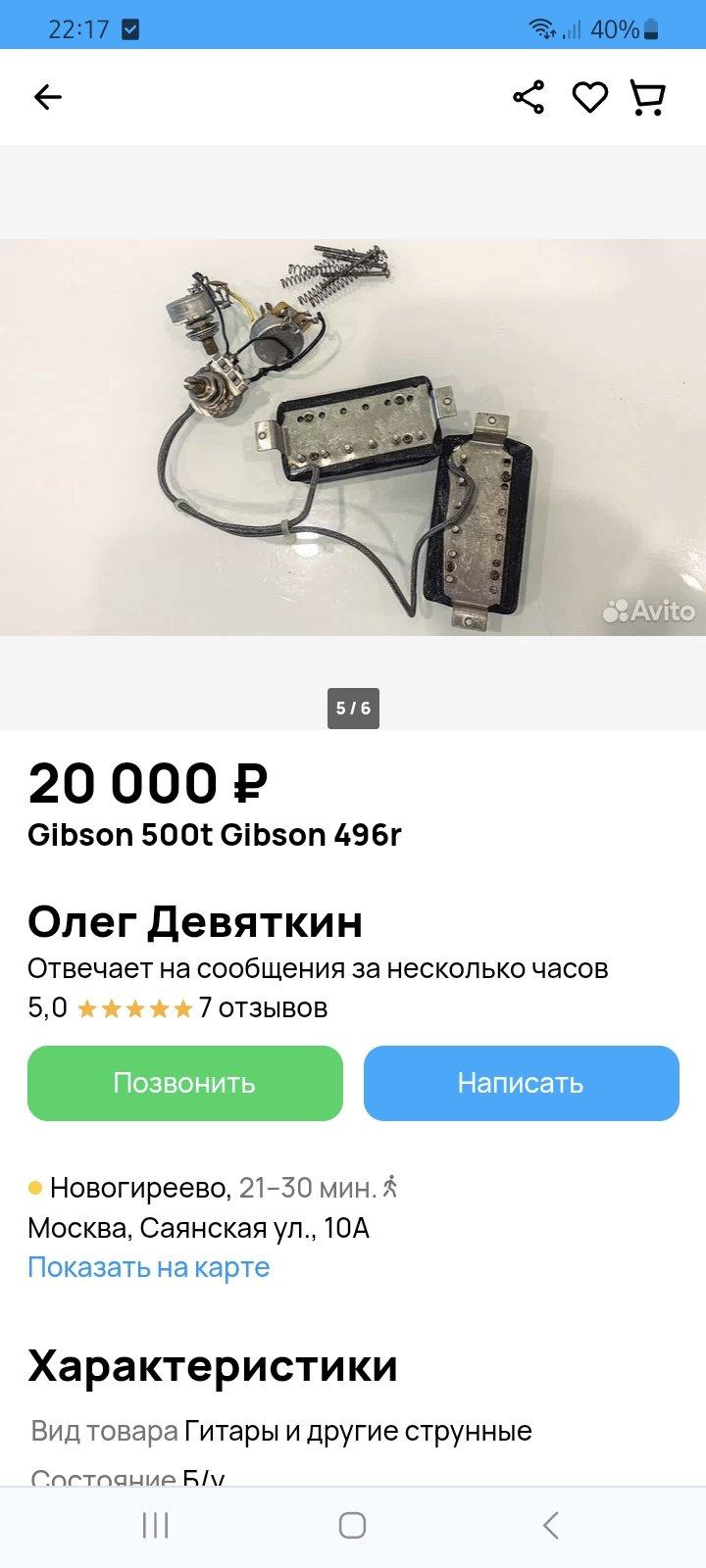Share this Gibson pickups listing

pyautogui.click(x=529, y=97)
